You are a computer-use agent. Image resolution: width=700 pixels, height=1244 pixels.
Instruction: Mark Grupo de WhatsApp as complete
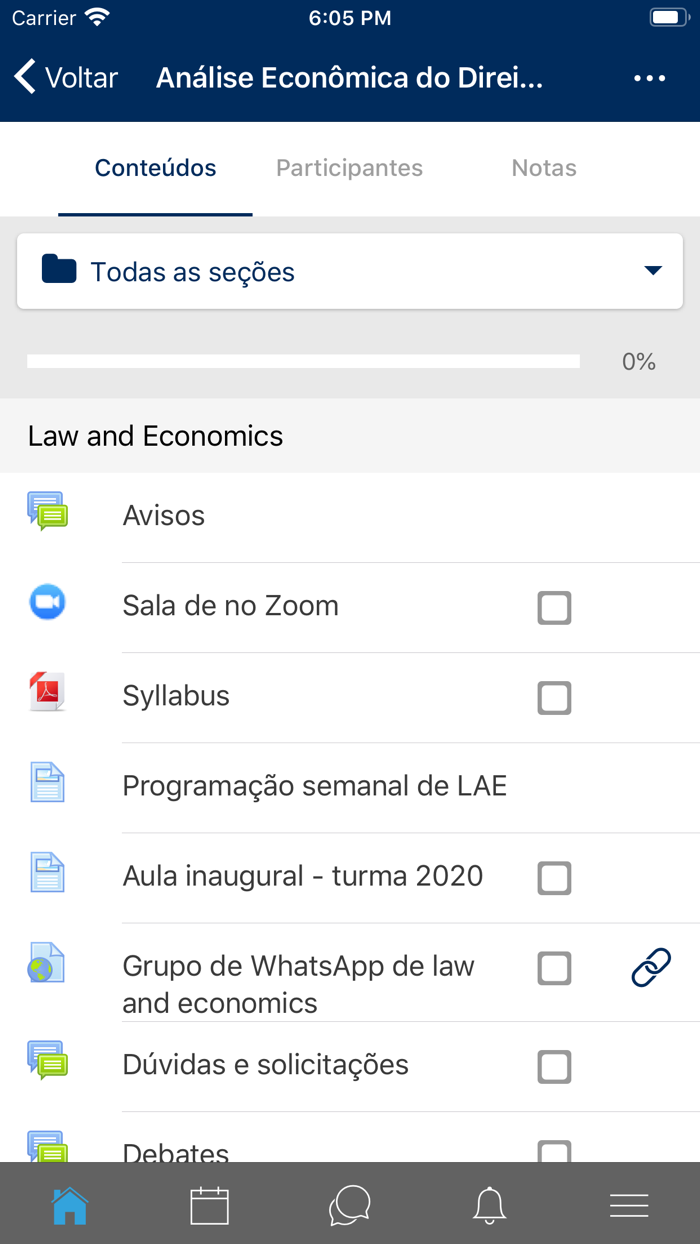[554, 968]
